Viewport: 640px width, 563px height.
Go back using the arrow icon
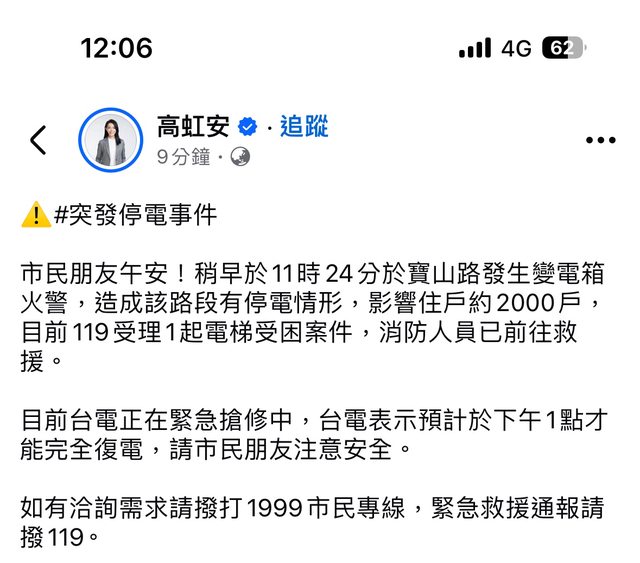(x=38, y=140)
